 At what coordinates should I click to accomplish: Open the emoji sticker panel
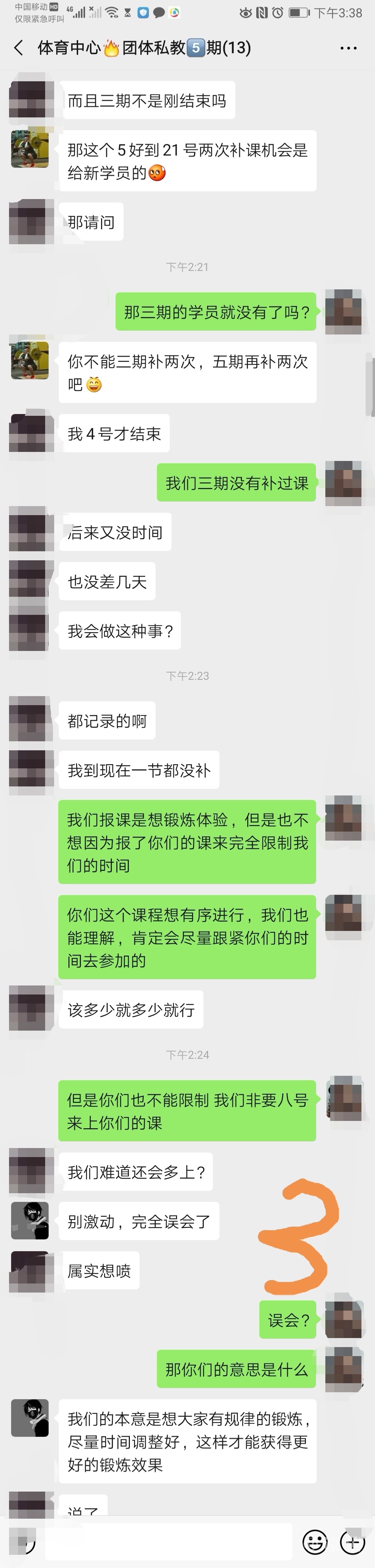pyautogui.click(x=315, y=1542)
